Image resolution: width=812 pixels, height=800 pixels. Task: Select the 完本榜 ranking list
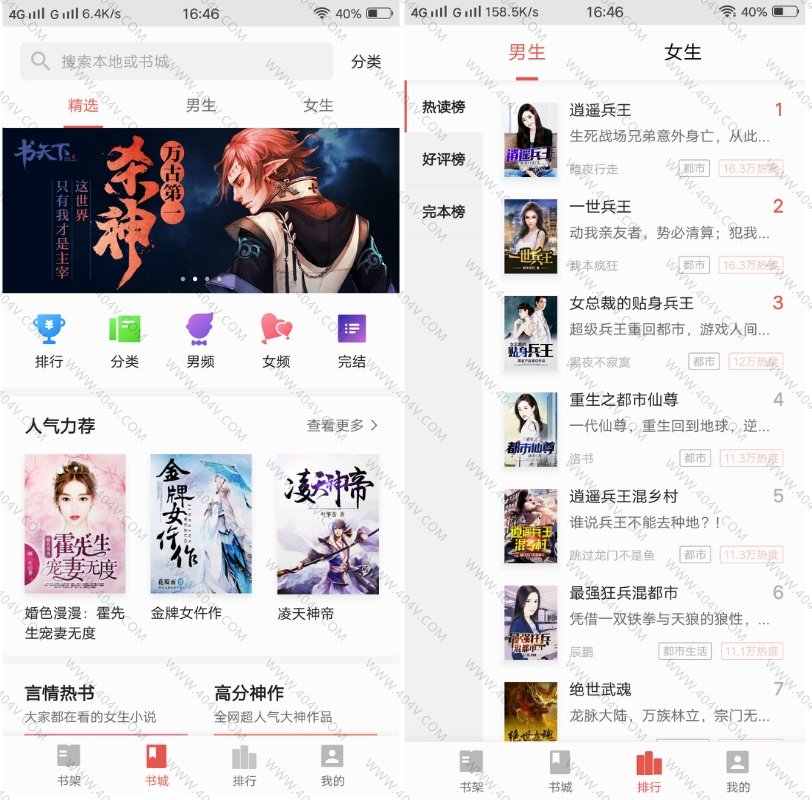point(443,212)
